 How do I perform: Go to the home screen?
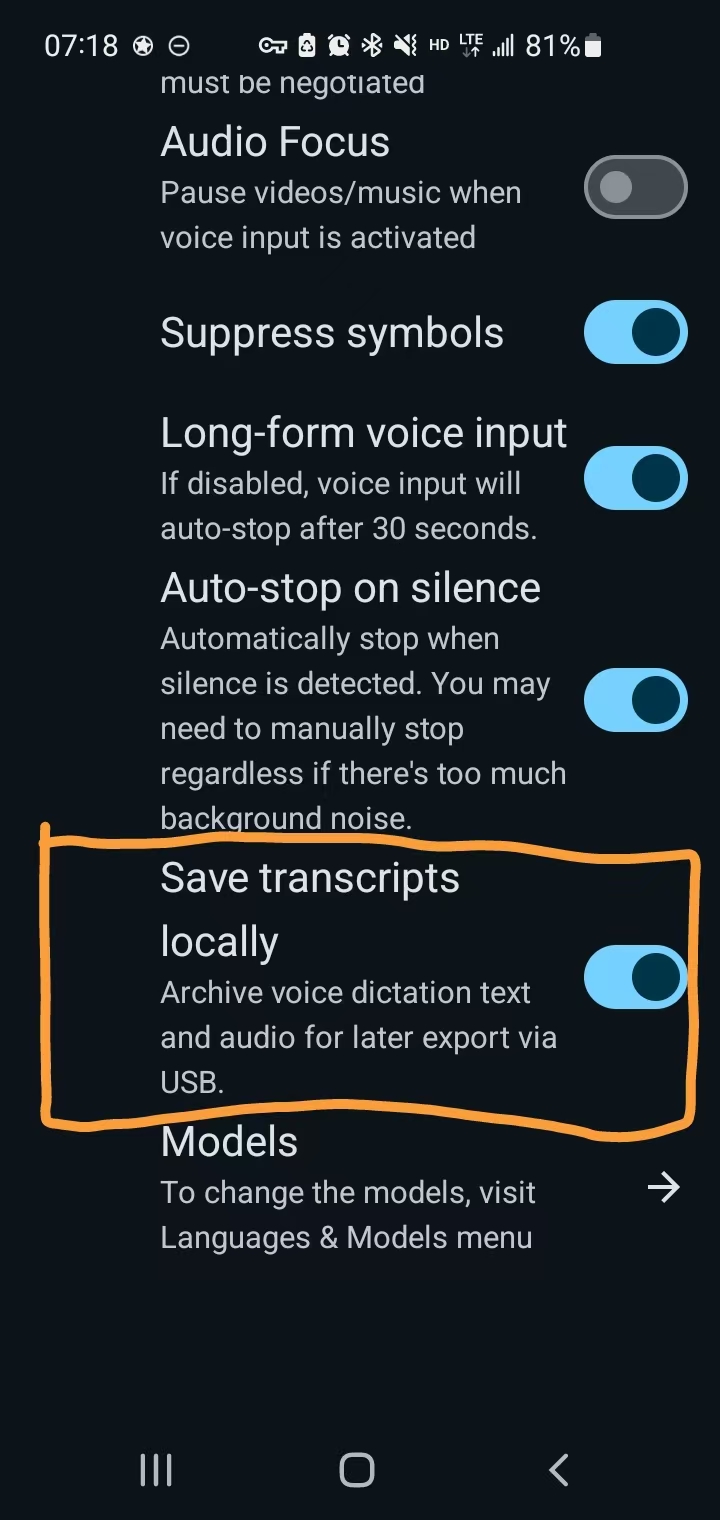point(357,1470)
